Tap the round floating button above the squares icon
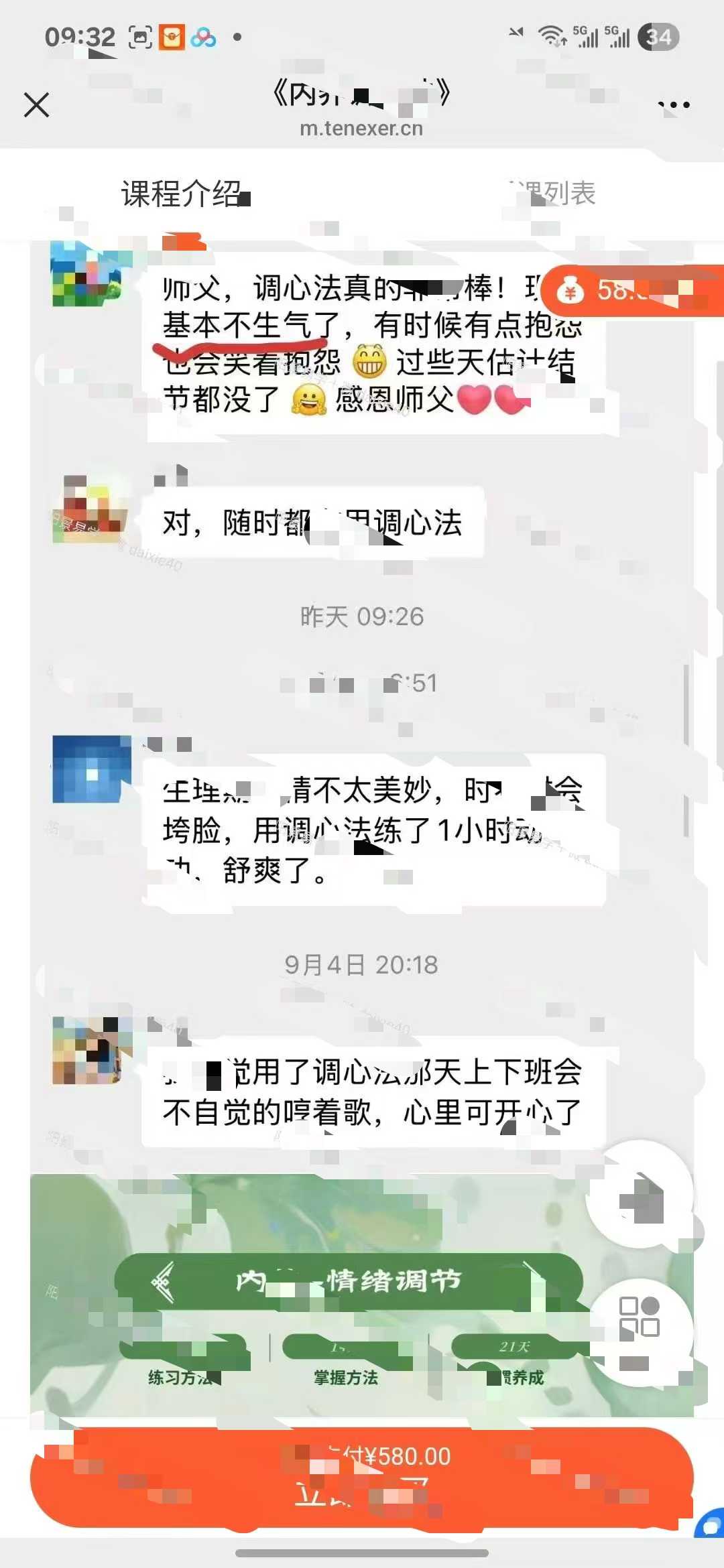This screenshot has height=1568, width=724. point(640,1196)
